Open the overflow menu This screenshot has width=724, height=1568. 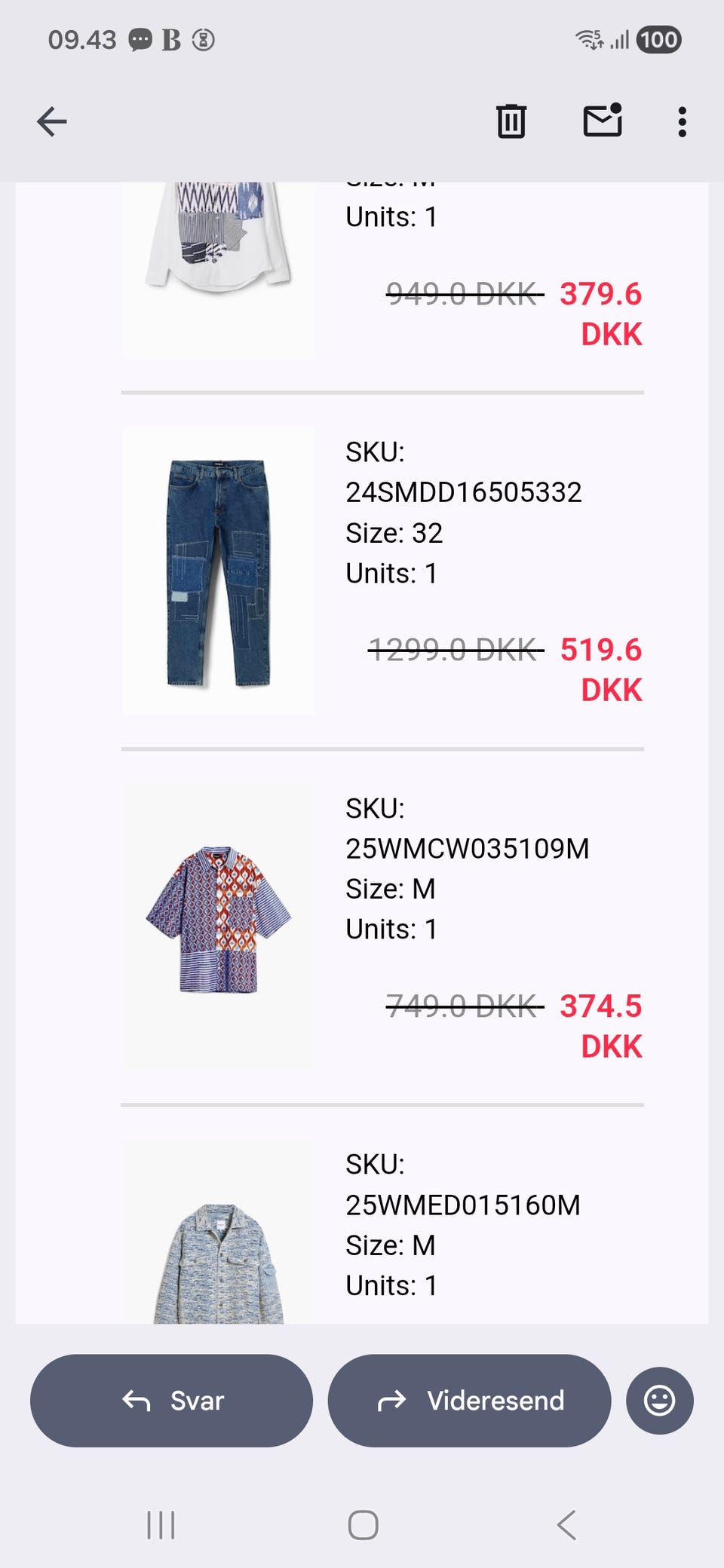click(682, 121)
